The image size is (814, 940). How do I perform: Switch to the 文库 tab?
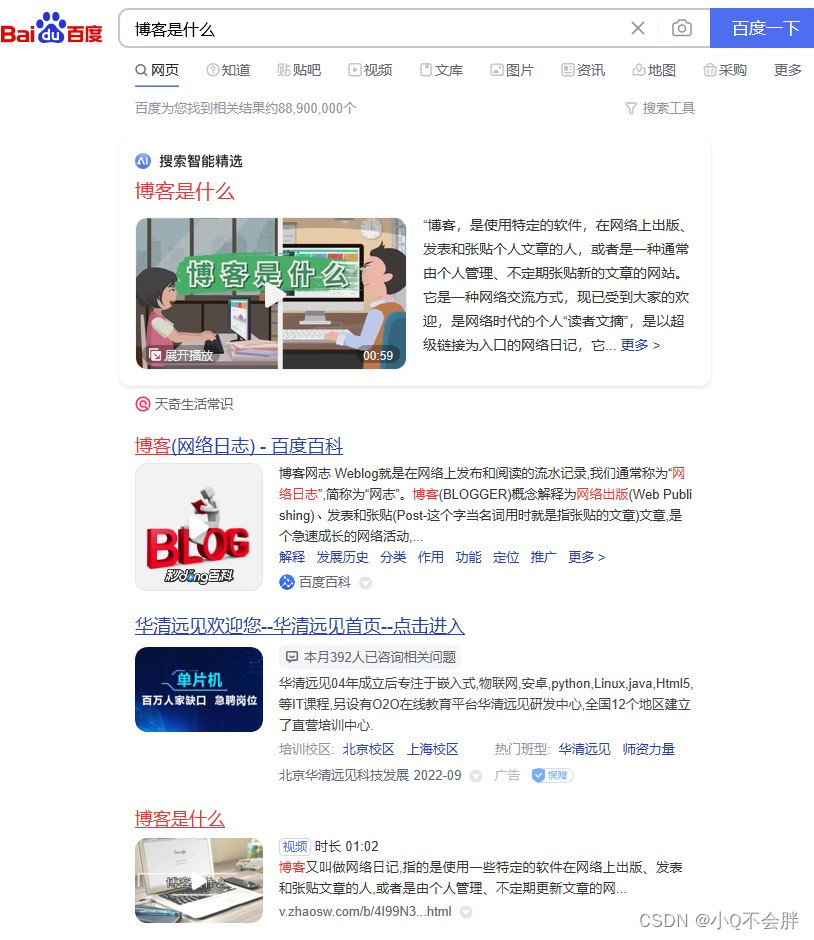441,70
